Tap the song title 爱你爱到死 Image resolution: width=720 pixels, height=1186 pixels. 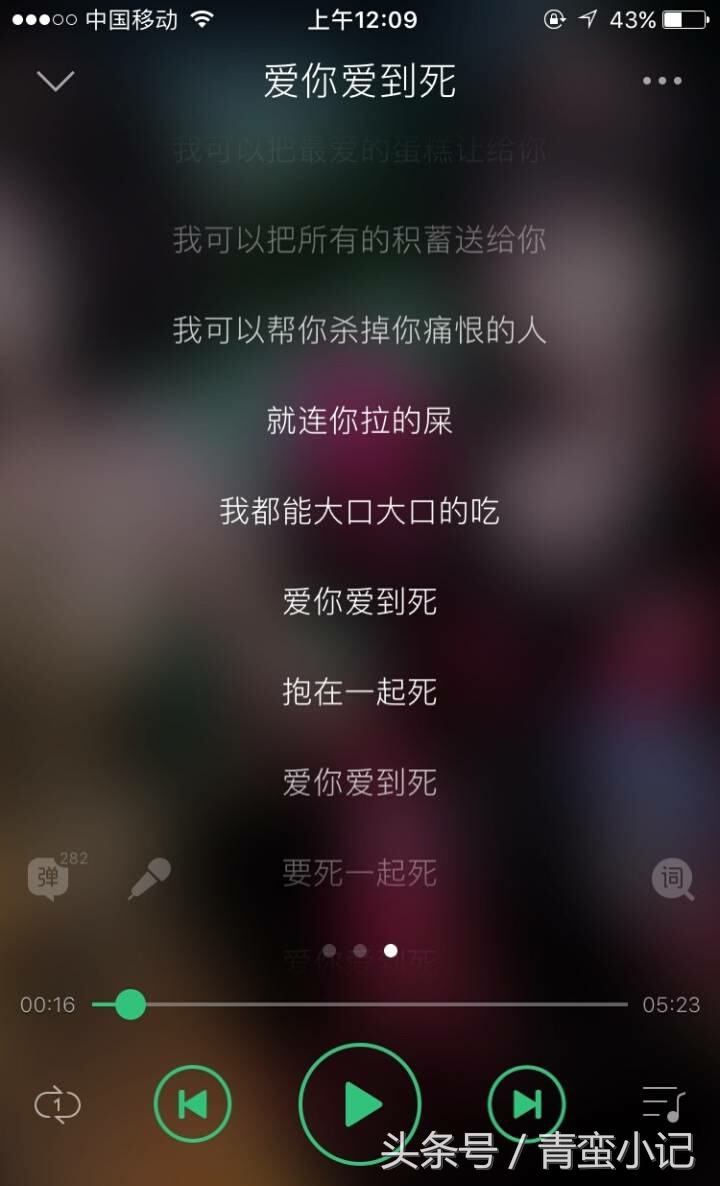pos(360,83)
